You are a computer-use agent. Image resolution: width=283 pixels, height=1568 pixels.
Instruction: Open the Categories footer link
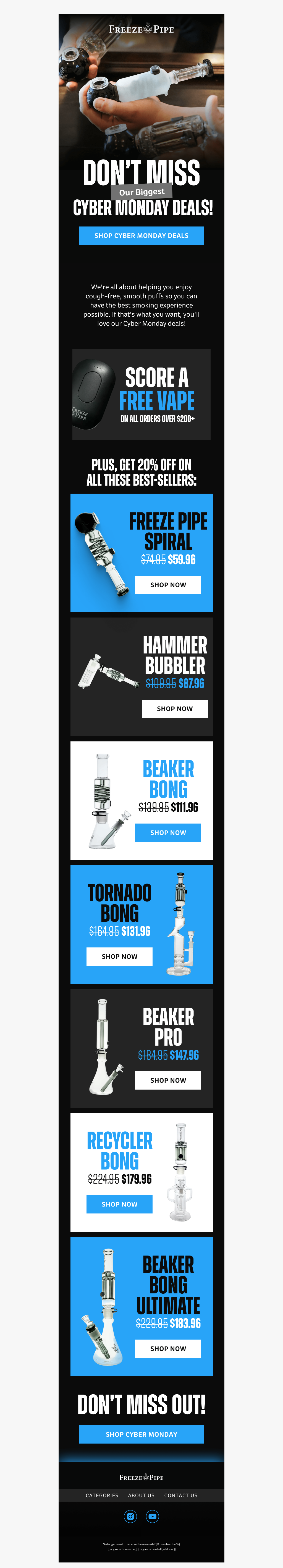[x=102, y=1495]
